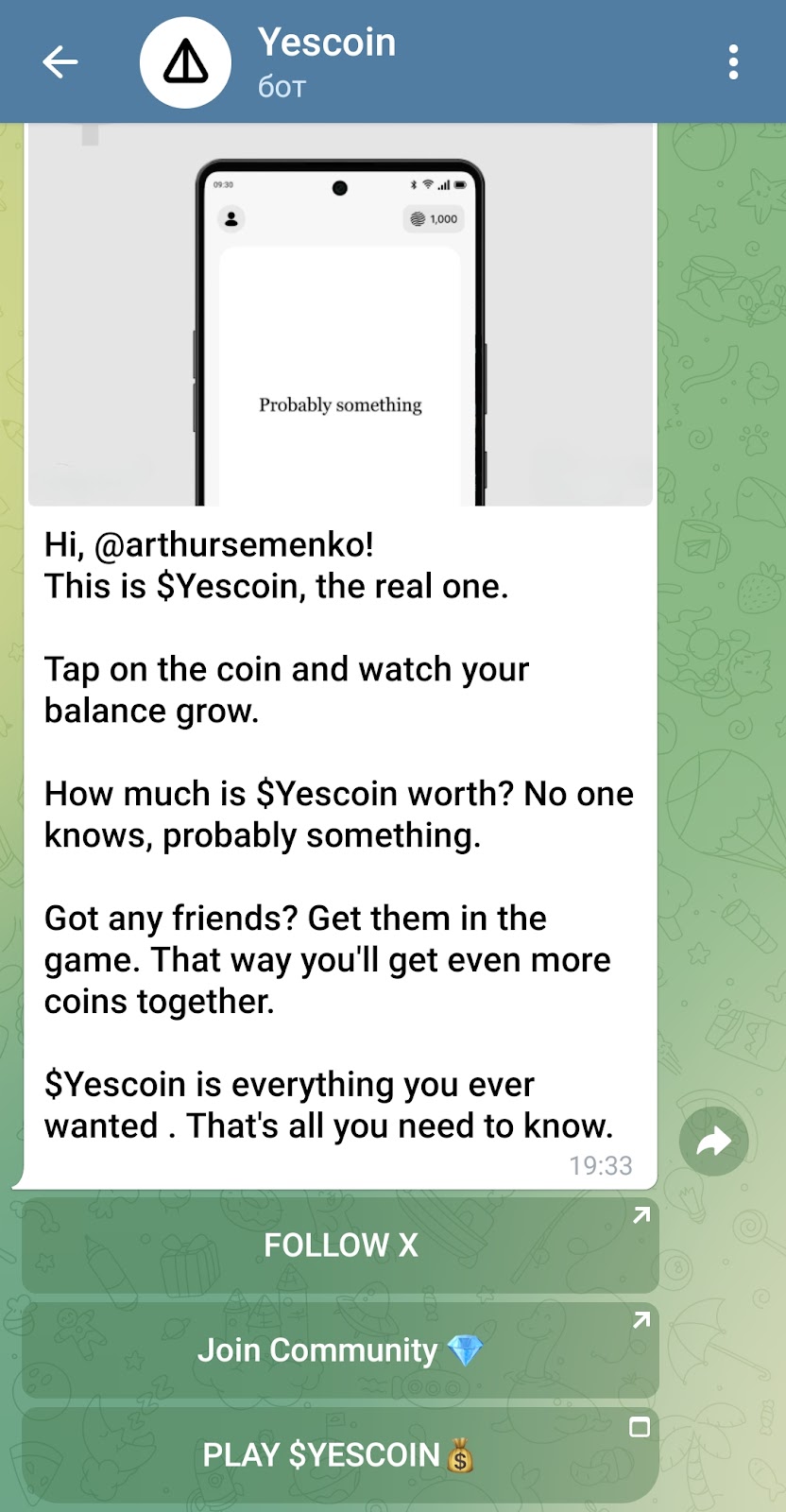Forward the message with share arrow
This screenshot has width=786, height=1512.
(713, 1141)
